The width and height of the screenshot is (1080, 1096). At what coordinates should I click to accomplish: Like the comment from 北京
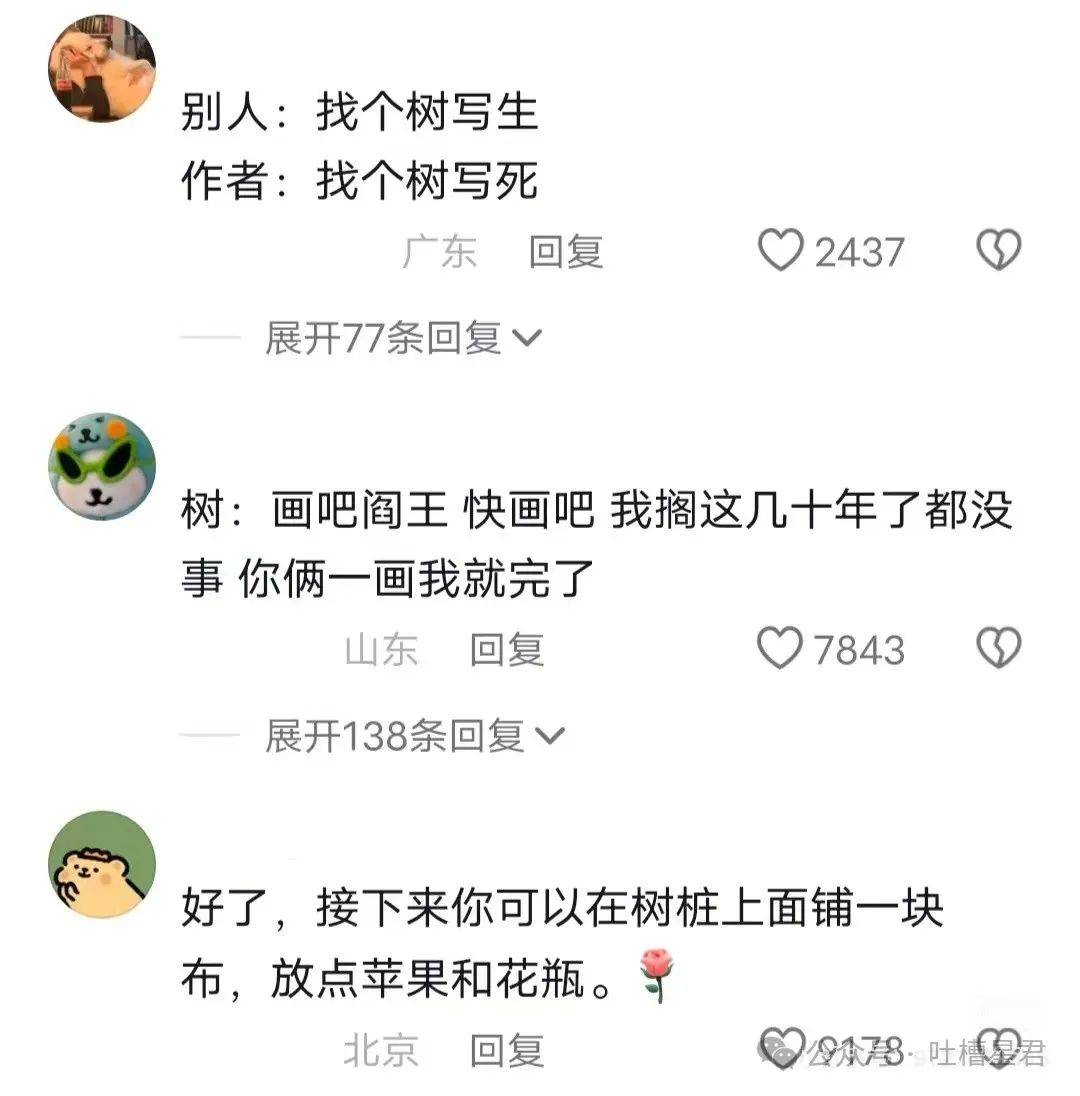tap(781, 1047)
